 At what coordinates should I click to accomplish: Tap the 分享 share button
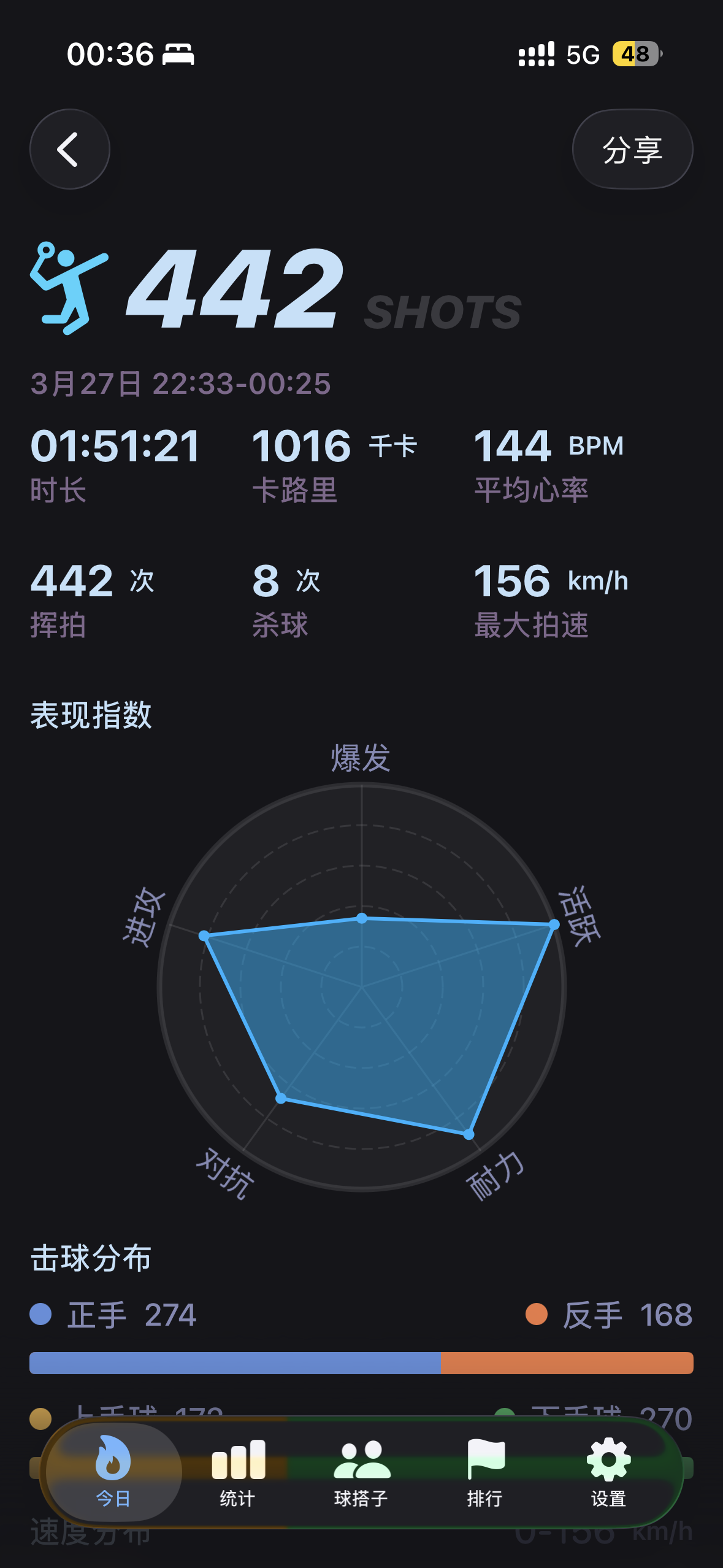coord(632,149)
